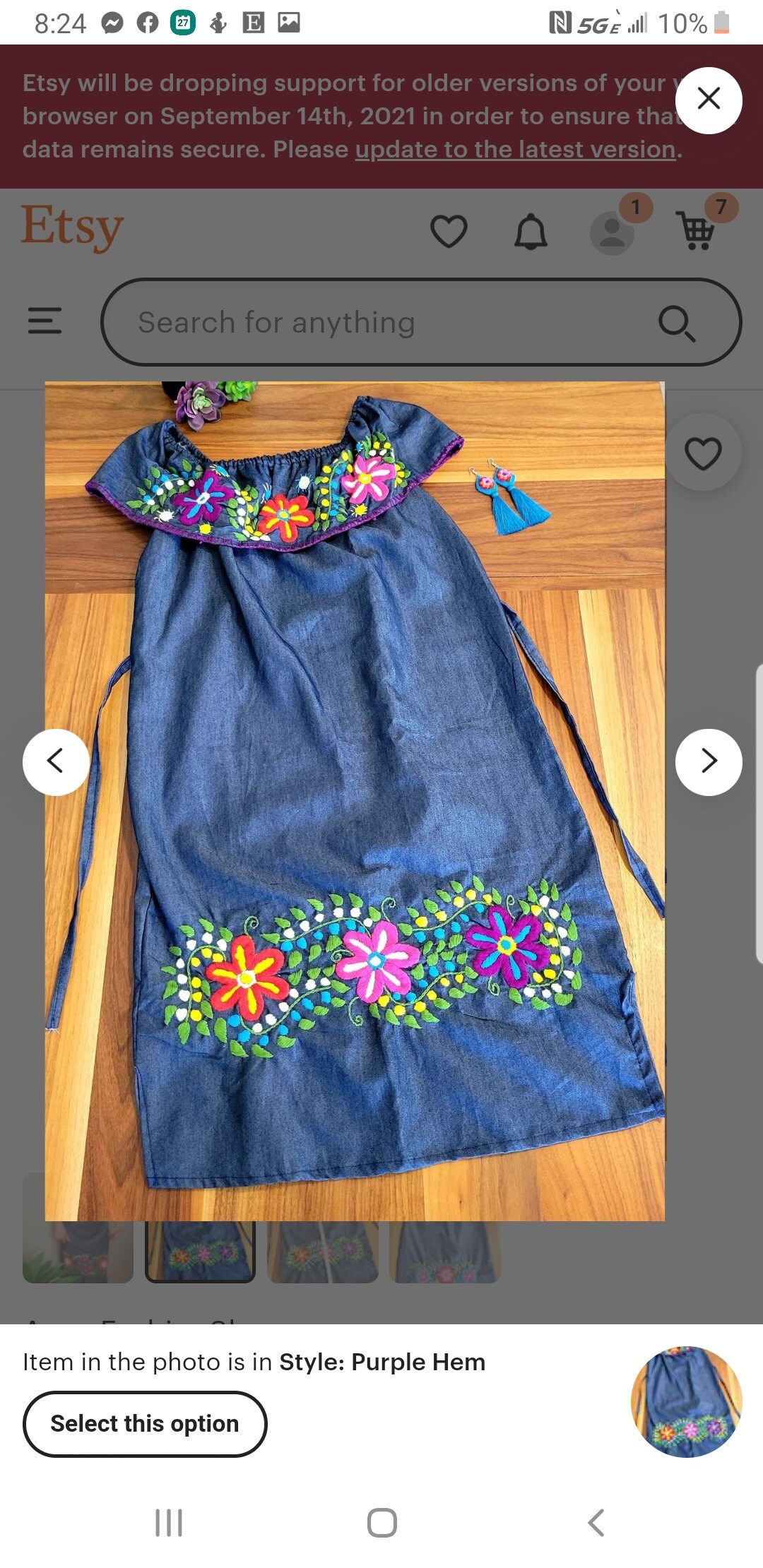Show previous product photo

tap(56, 761)
